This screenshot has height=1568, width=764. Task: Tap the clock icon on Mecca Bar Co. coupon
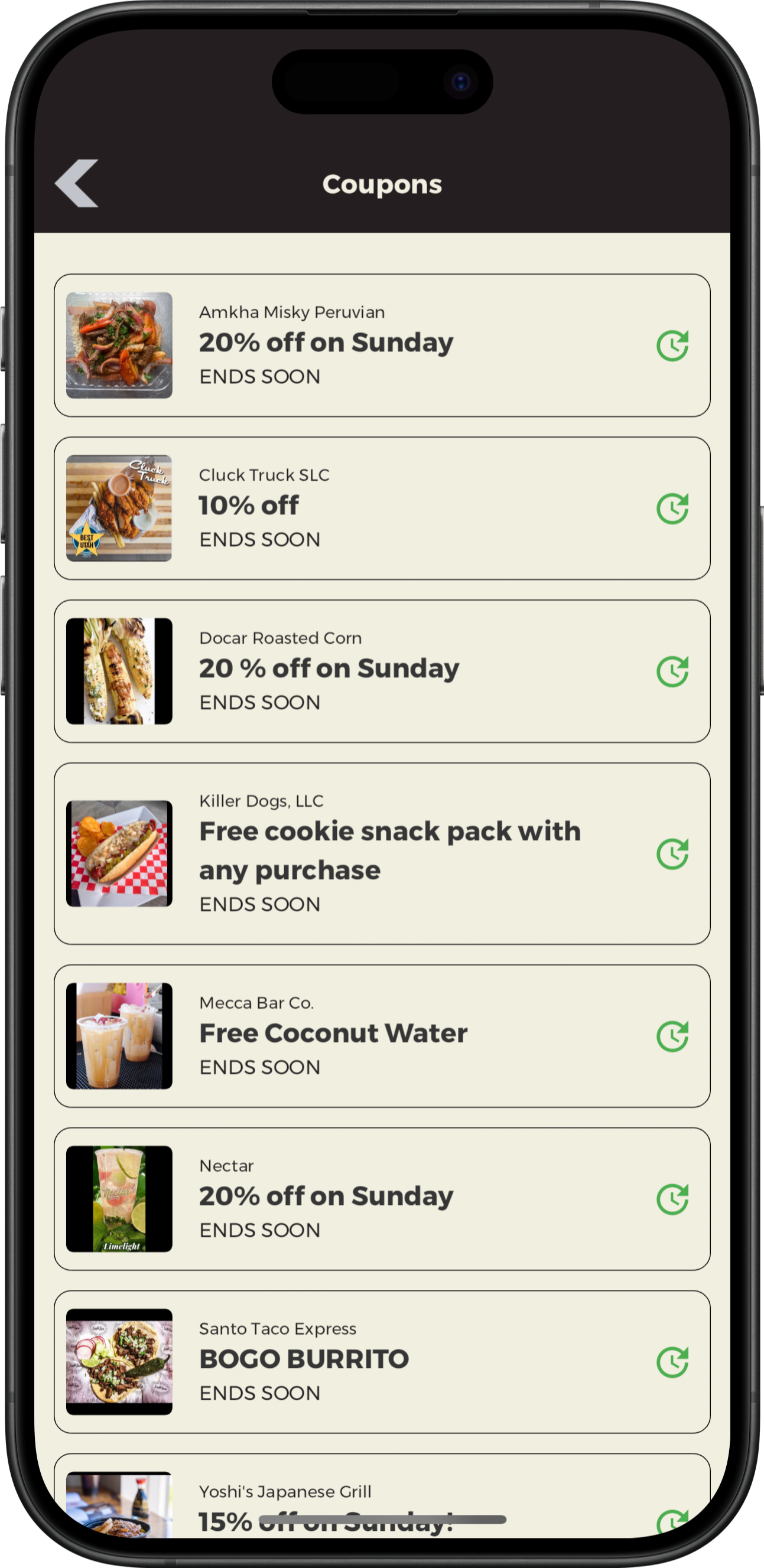[x=672, y=1035]
